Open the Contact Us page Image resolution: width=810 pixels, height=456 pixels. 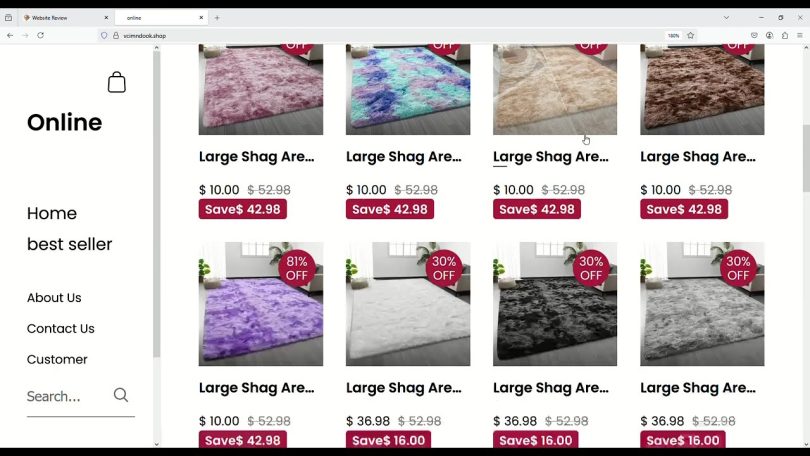60,328
